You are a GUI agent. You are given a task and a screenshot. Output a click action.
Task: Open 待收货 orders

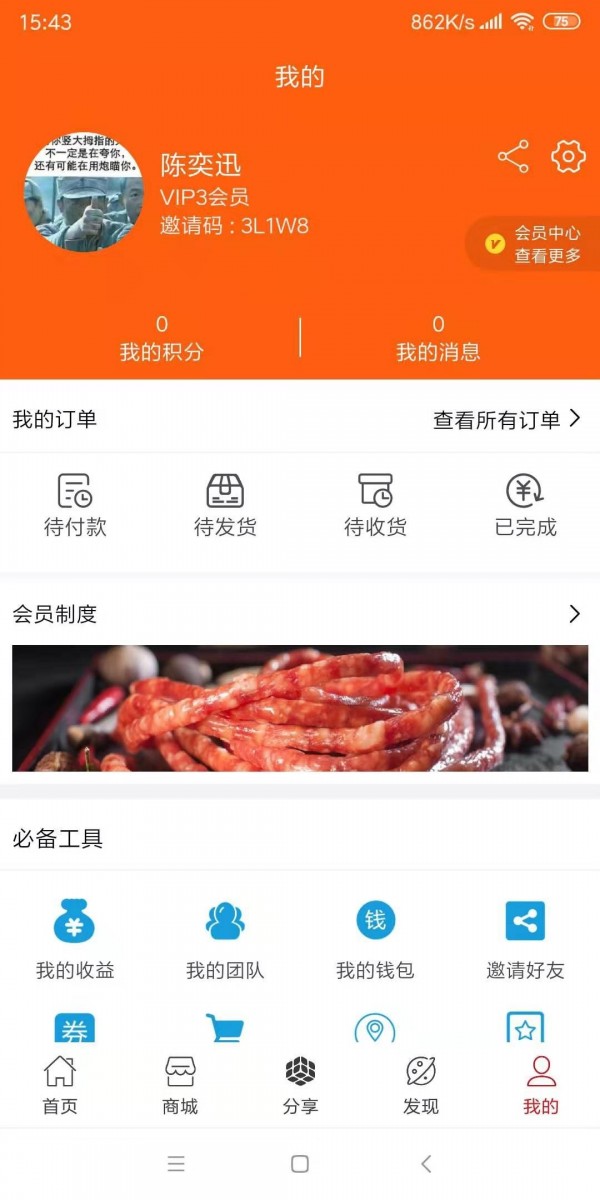click(375, 506)
